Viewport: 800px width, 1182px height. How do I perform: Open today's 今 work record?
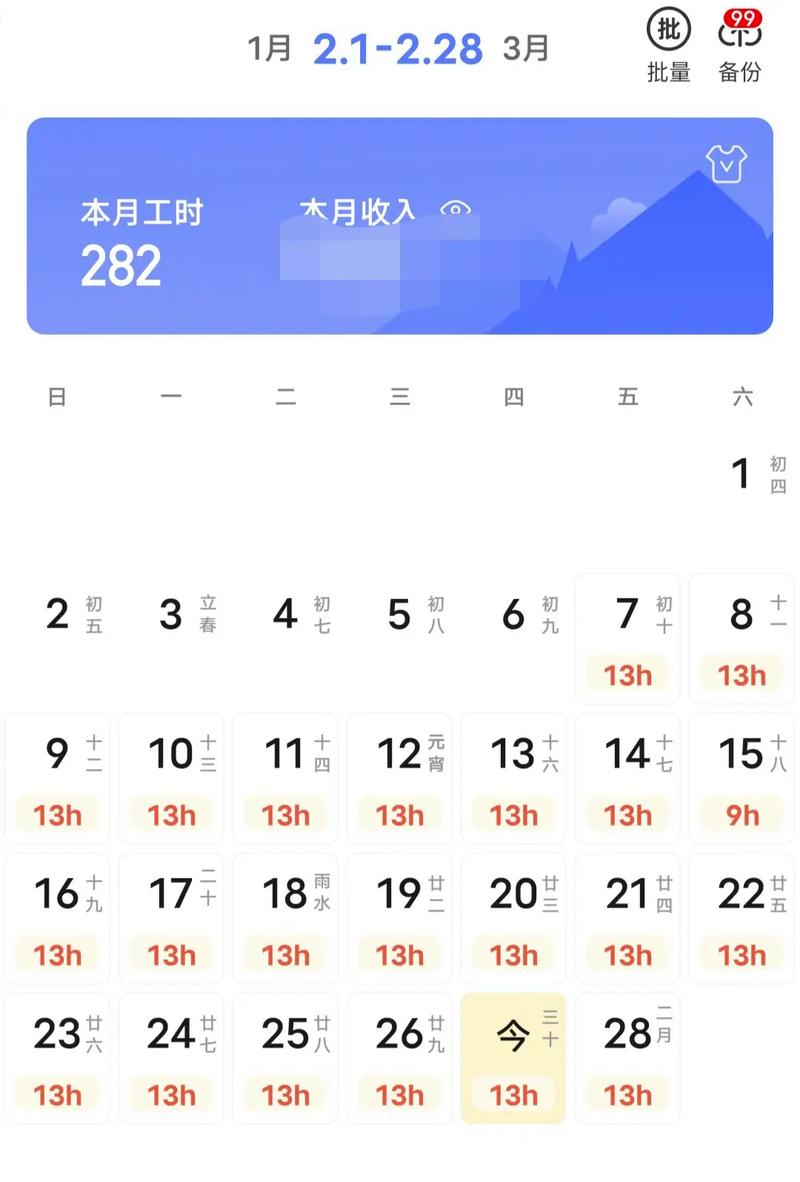pyautogui.click(x=514, y=1058)
